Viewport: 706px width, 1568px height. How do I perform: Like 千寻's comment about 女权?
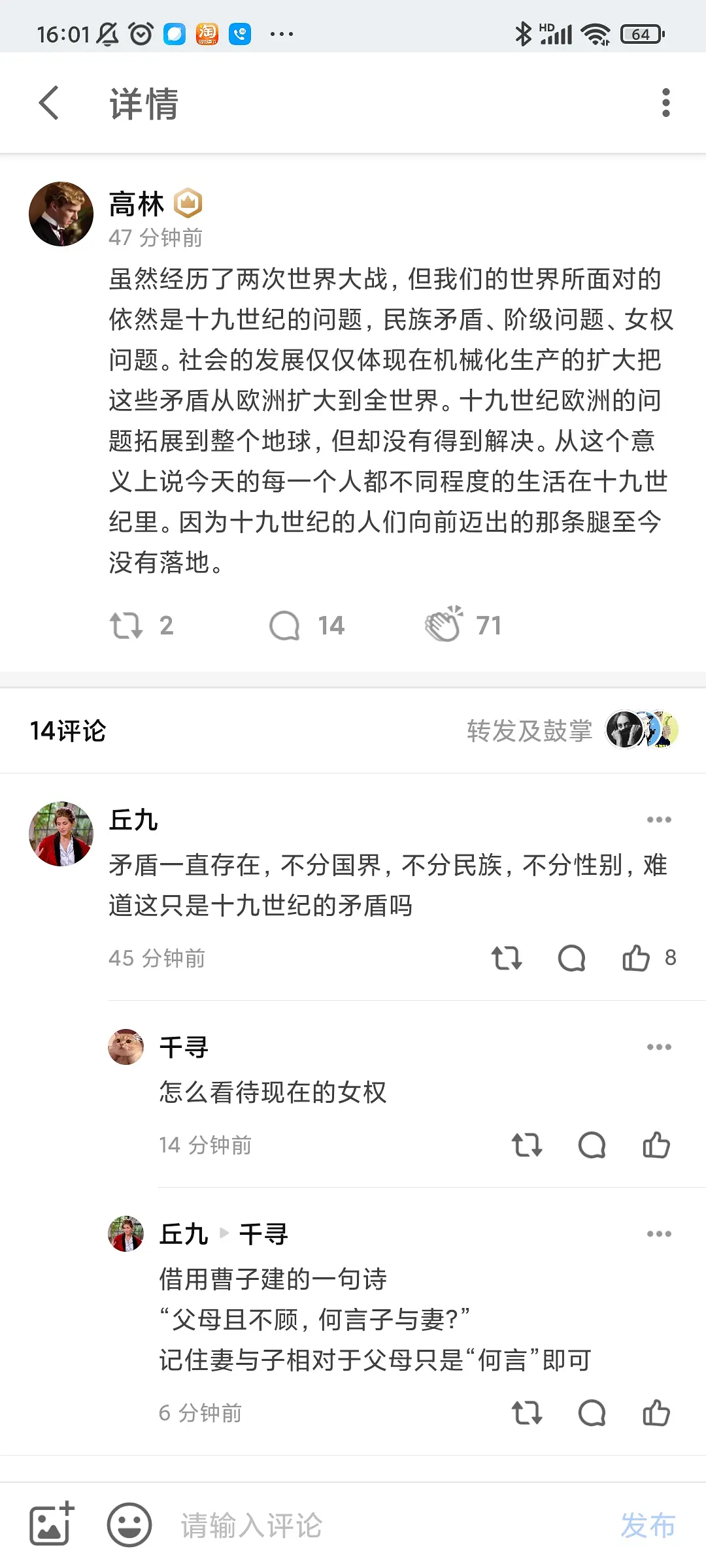pos(656,1145)
